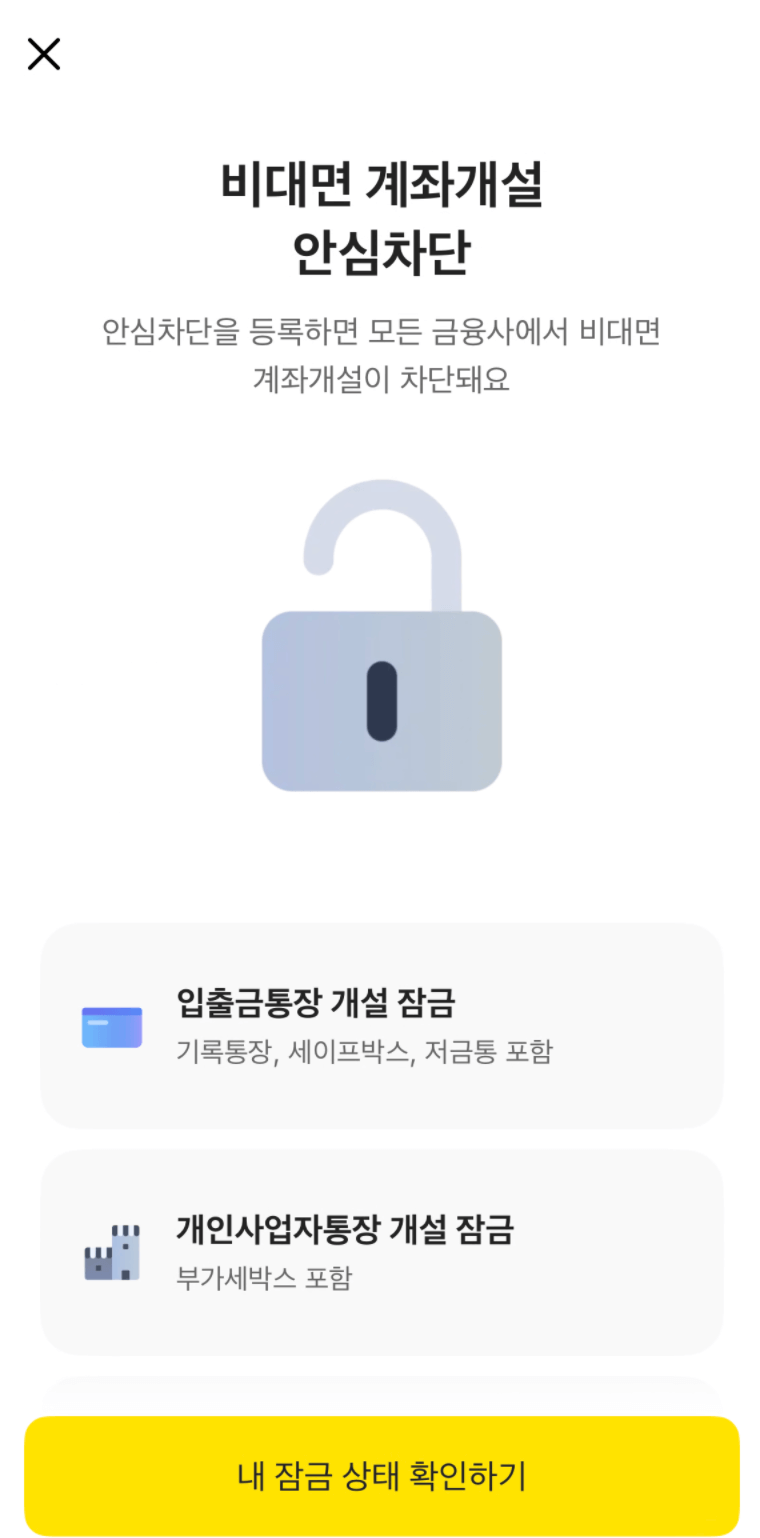Open the 개인사업자통장 개설 잠금 card details
This screenshot has width=760, height=1538.
380,1251
